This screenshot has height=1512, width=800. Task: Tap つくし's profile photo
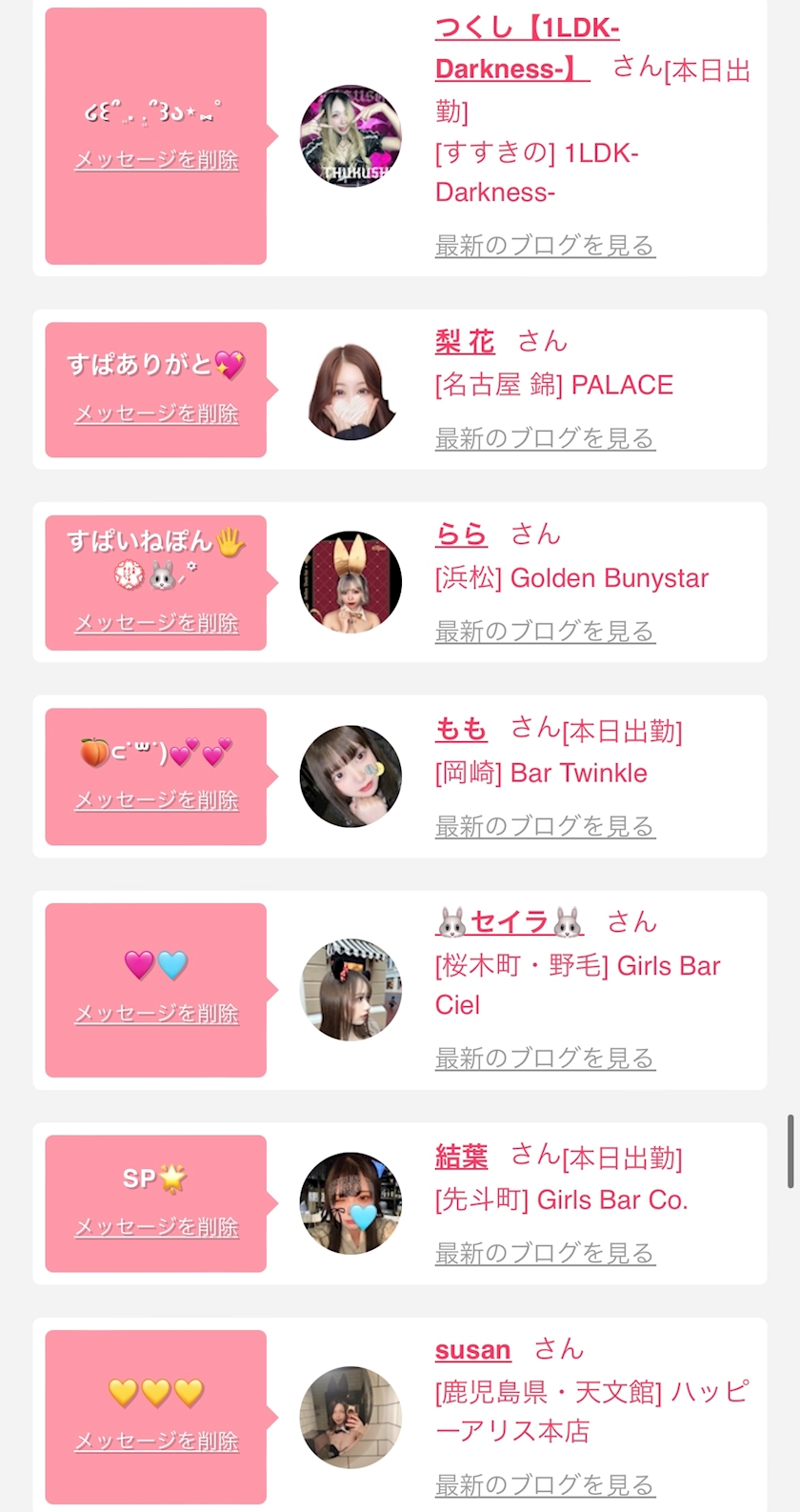[x=350, y=135]
